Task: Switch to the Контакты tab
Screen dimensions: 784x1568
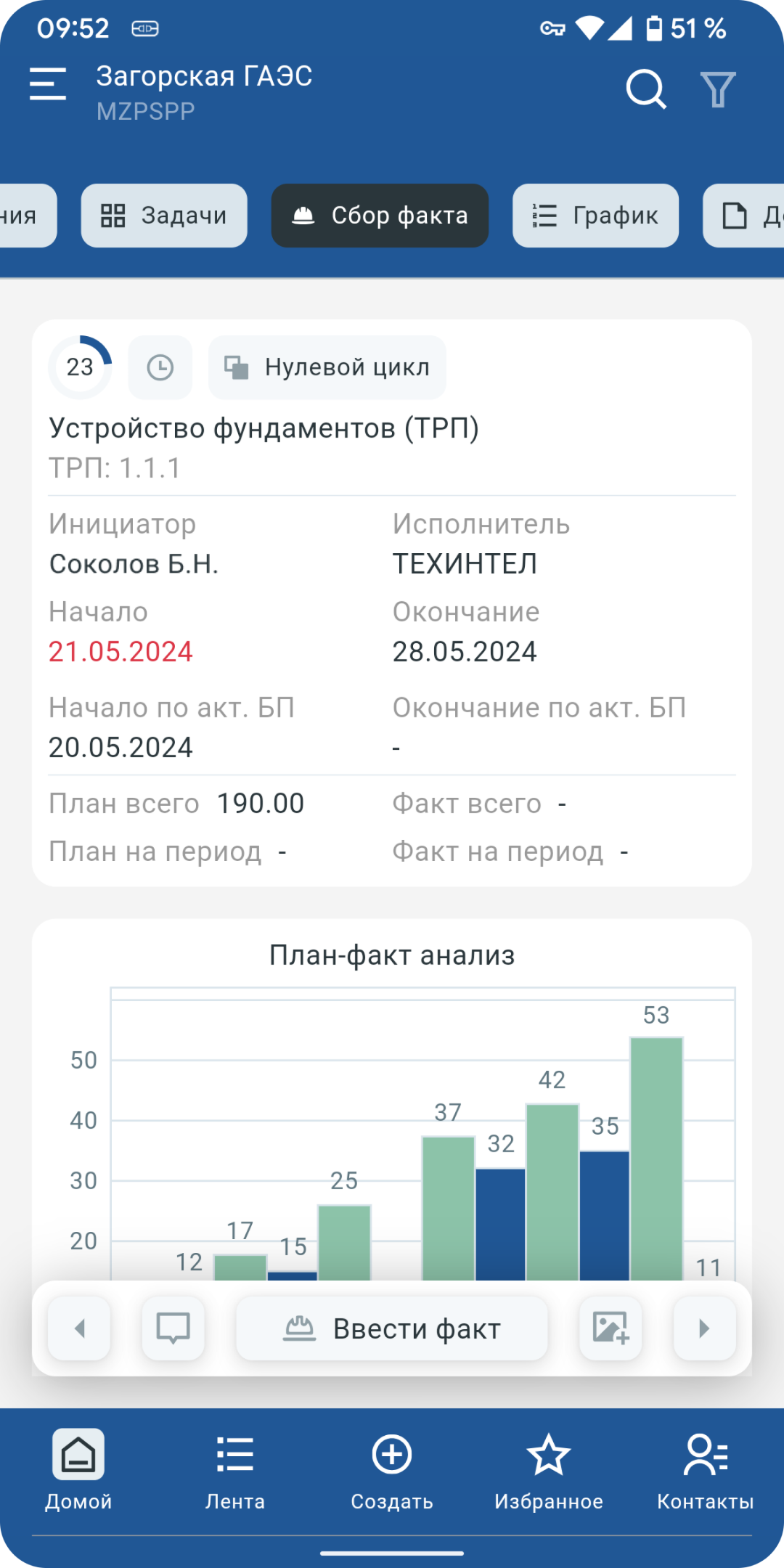Action: pyautogui.click(x=706, y=1471)
